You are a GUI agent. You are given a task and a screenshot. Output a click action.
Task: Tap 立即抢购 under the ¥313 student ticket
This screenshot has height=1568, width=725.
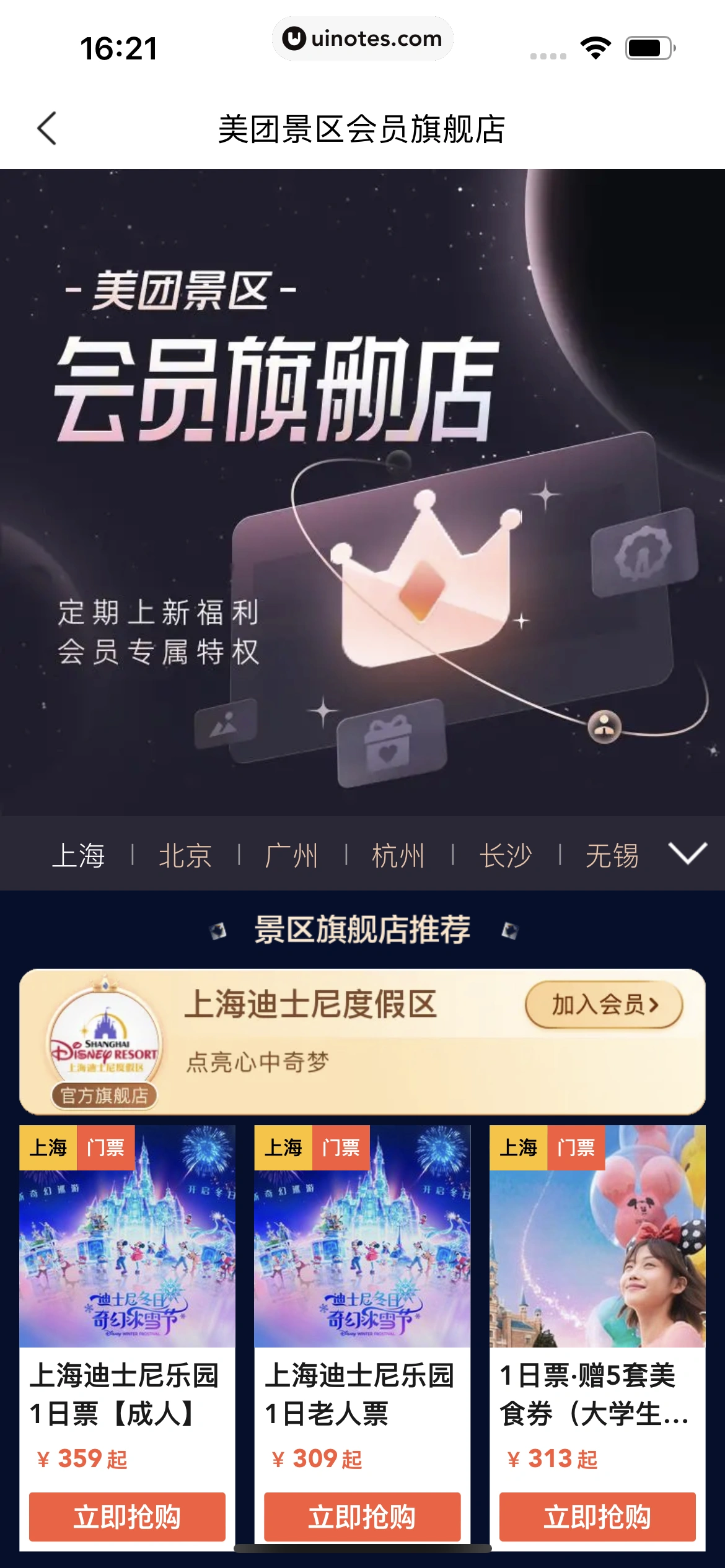[597, 1517]
